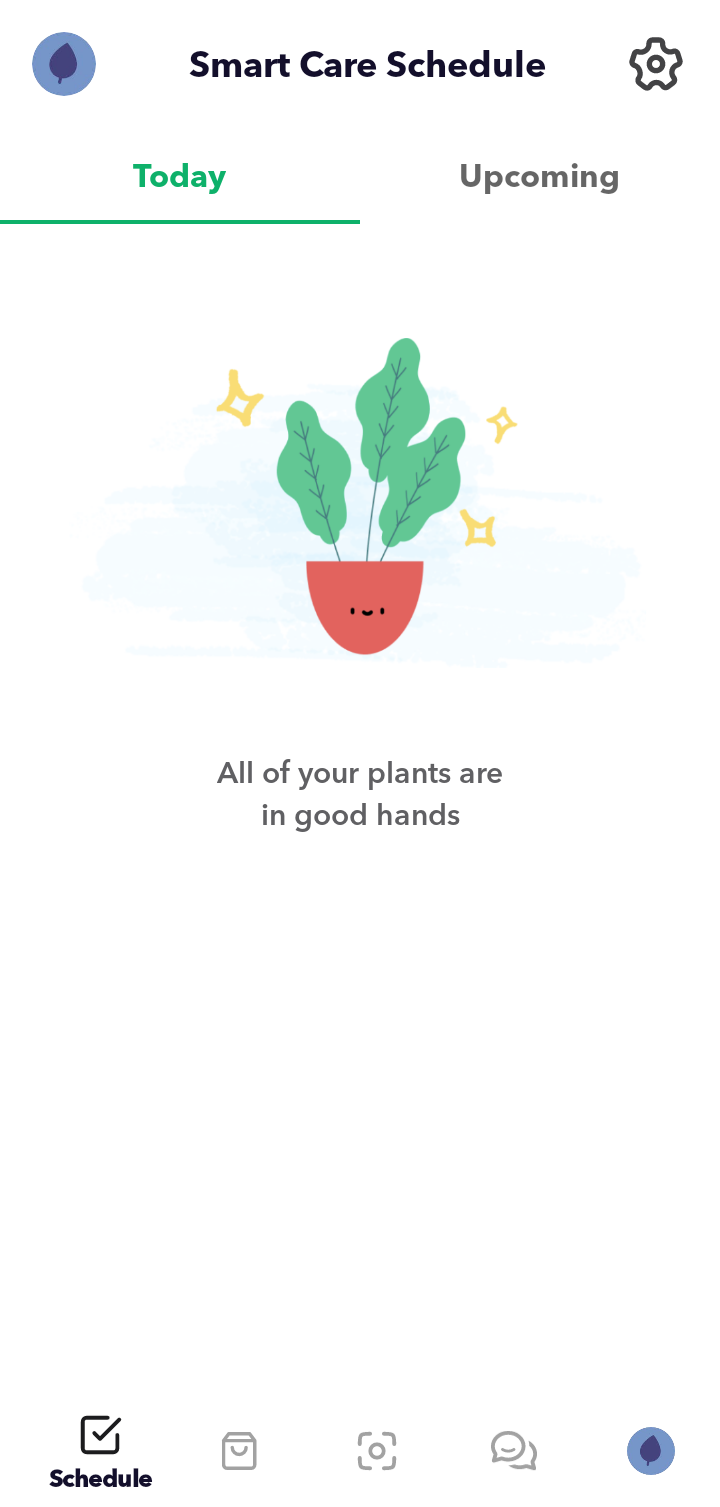This screenshot has width=720, height=1507.
Task: Tap the leaf avatar in the header
Action: [64, 64]
